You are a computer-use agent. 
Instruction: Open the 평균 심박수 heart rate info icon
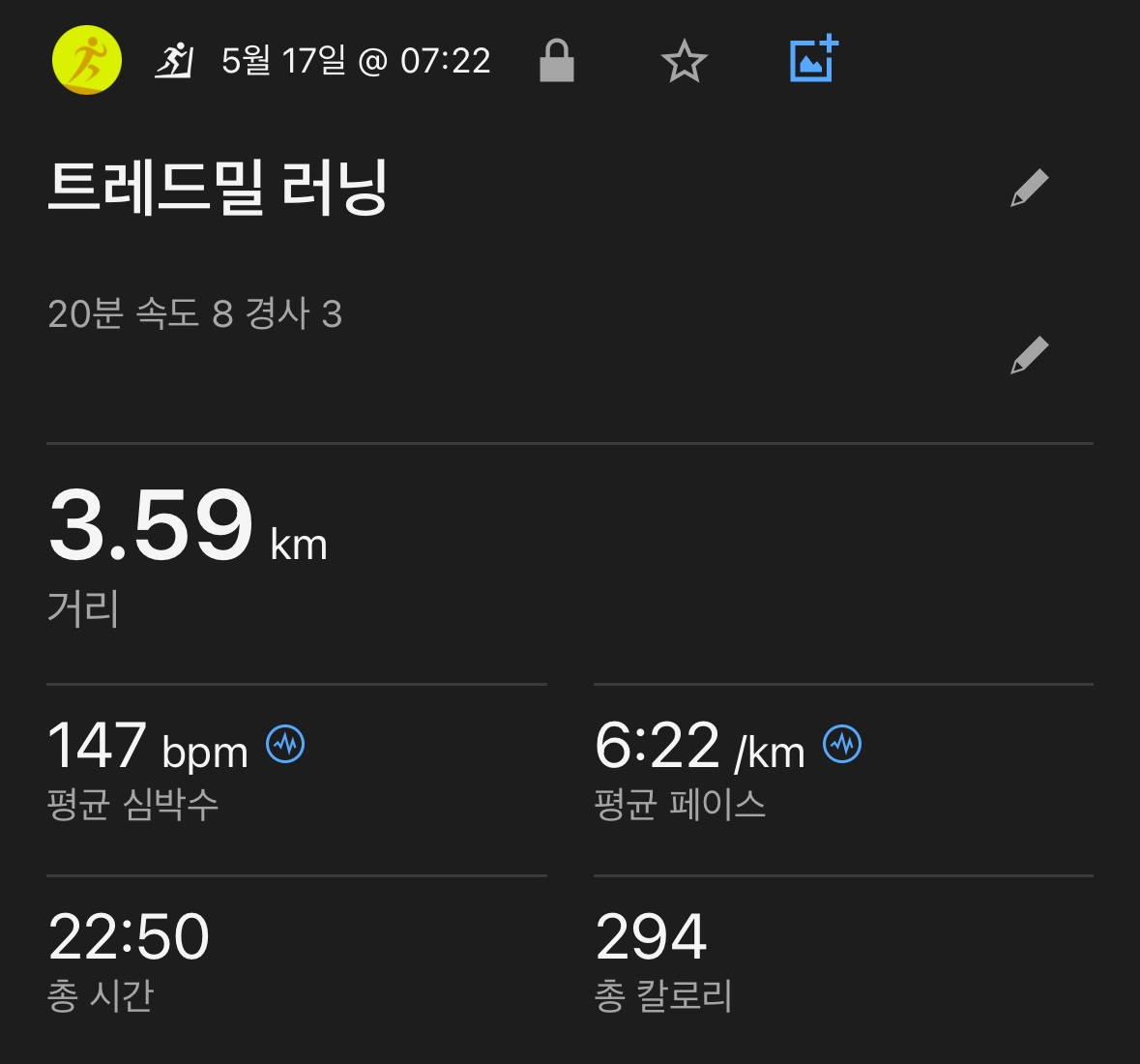[285, 744]
